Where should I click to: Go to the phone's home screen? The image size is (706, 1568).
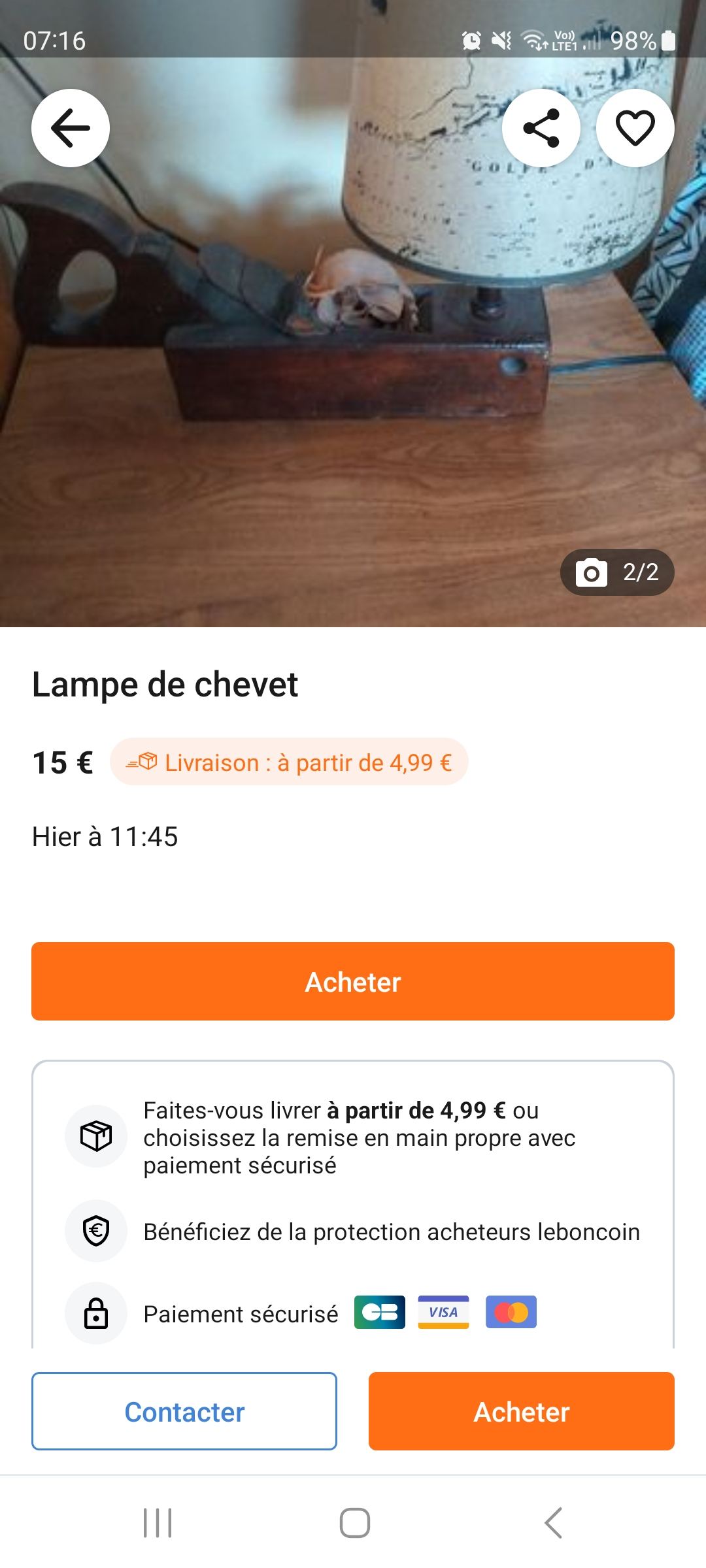click(355, 1523)
